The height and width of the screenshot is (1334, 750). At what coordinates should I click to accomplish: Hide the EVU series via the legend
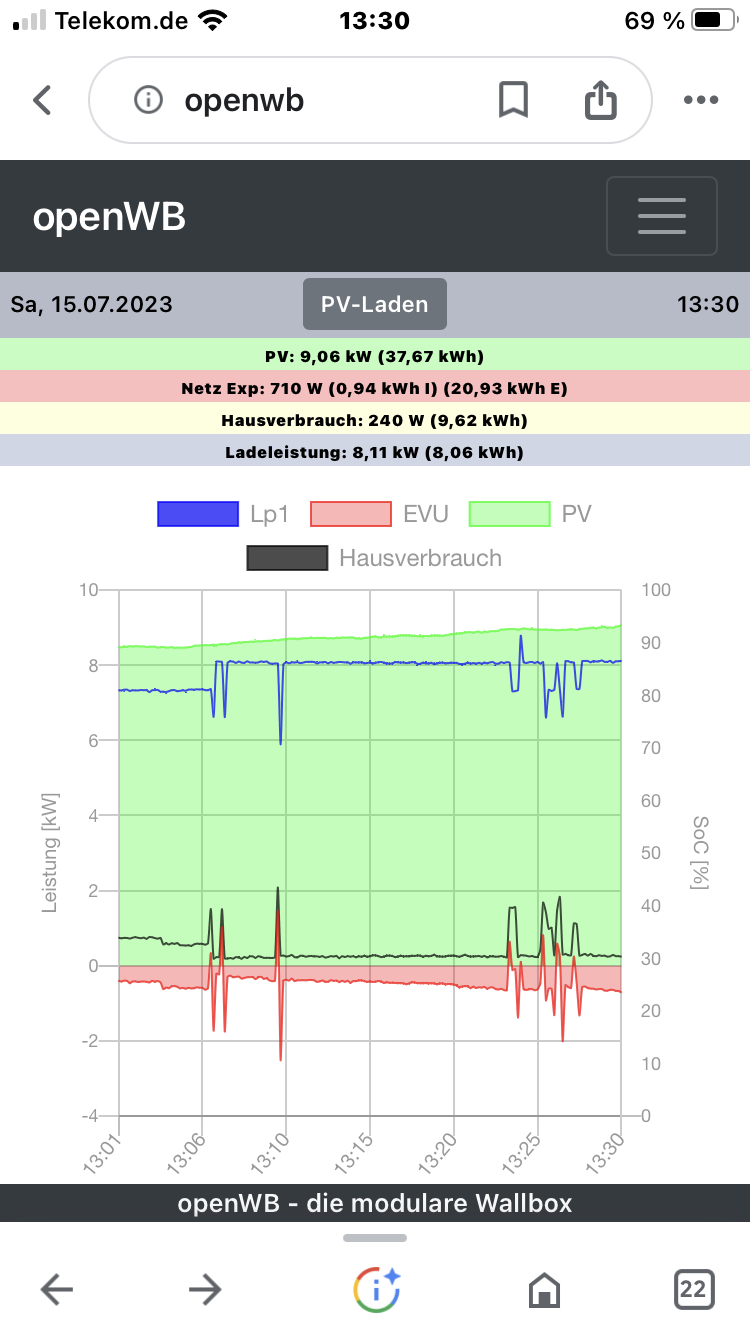click(379, 514)
